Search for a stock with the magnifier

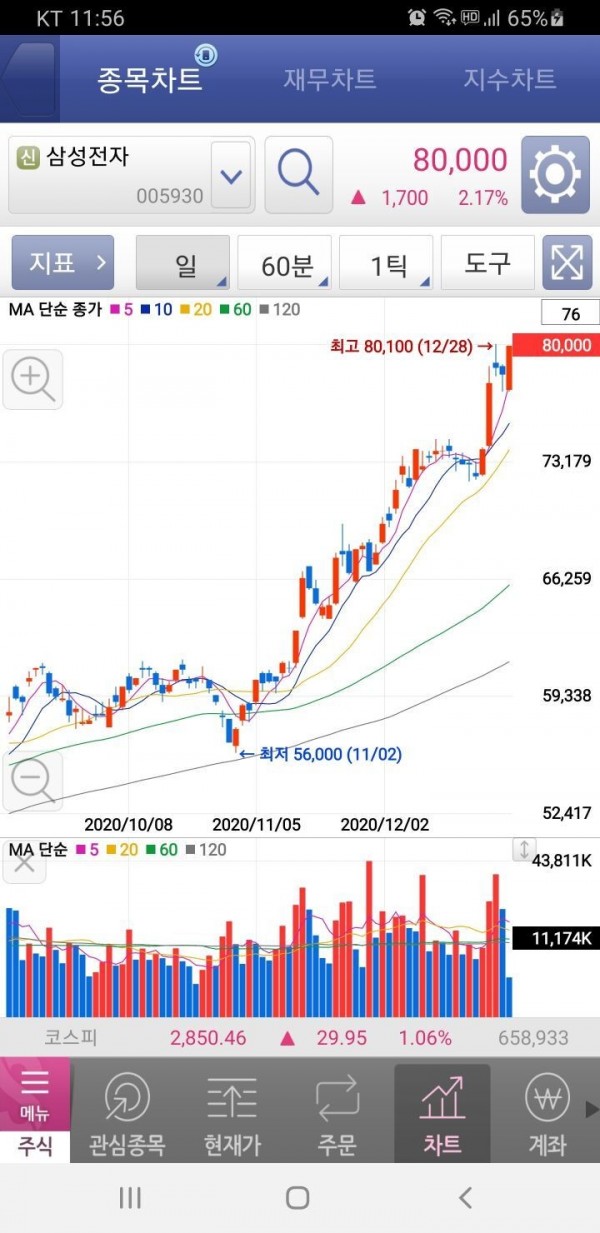pyautogui.click(x=298, y=176)
